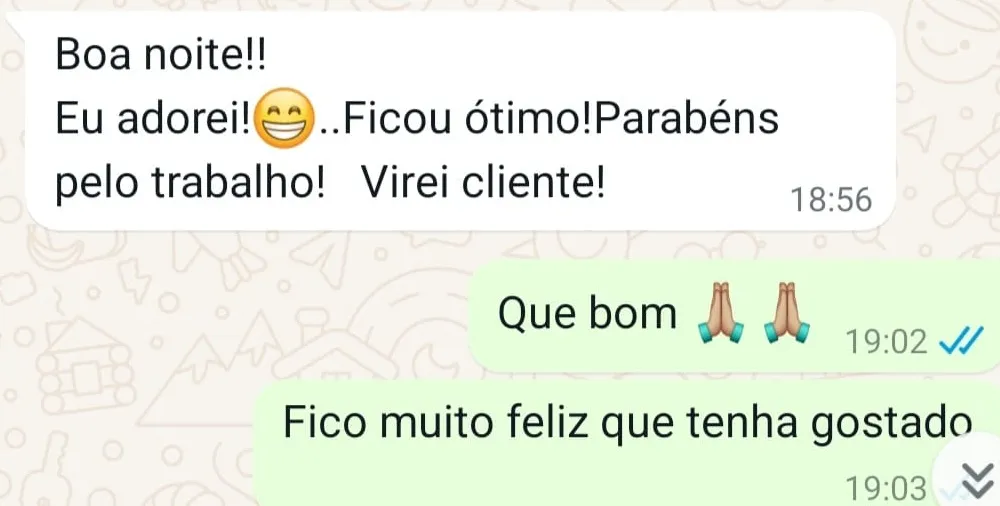Jump to the latest message with the double-chevron button

tap(972, 478)
